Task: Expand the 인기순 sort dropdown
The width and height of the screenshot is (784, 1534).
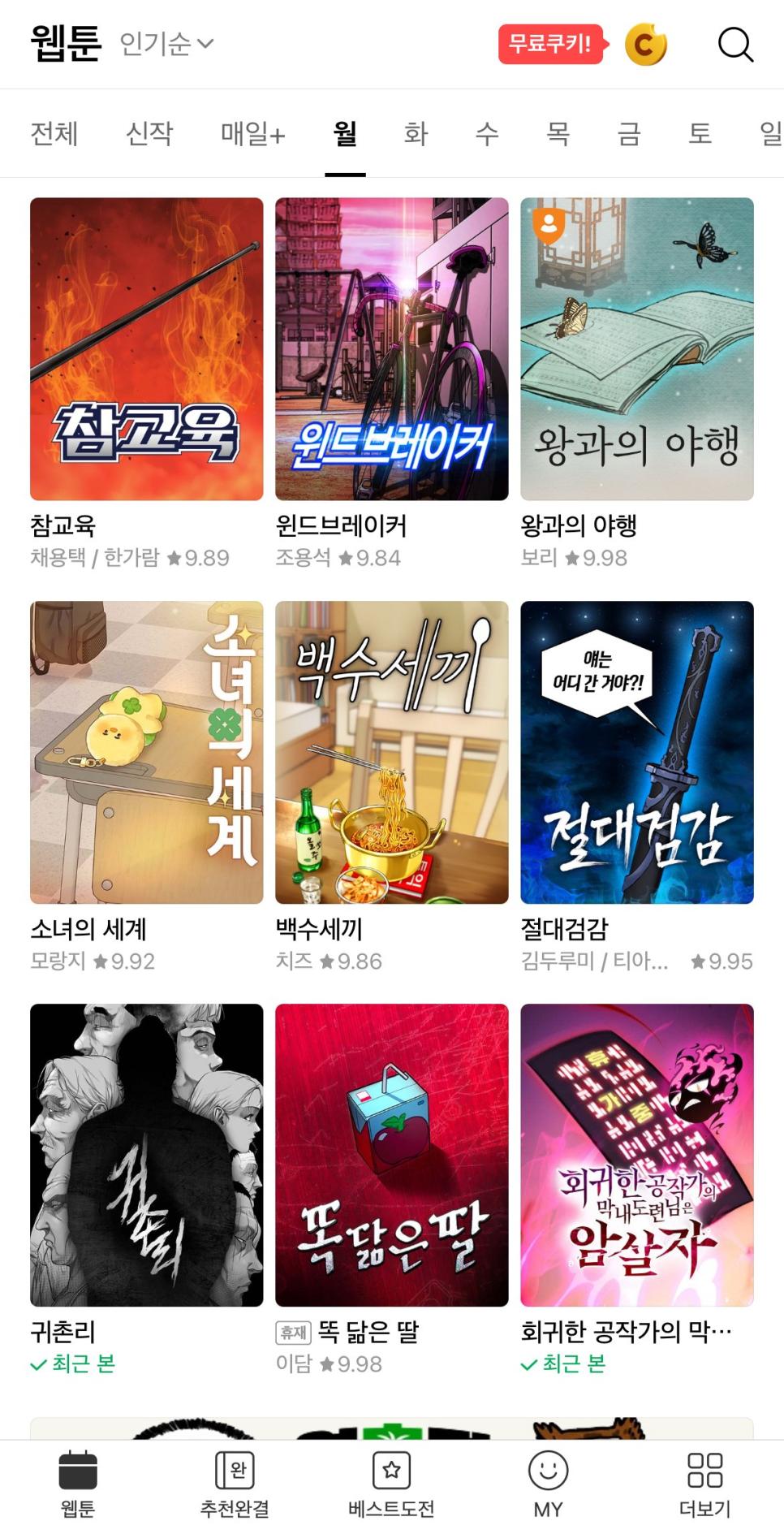Action: [166, 44]
